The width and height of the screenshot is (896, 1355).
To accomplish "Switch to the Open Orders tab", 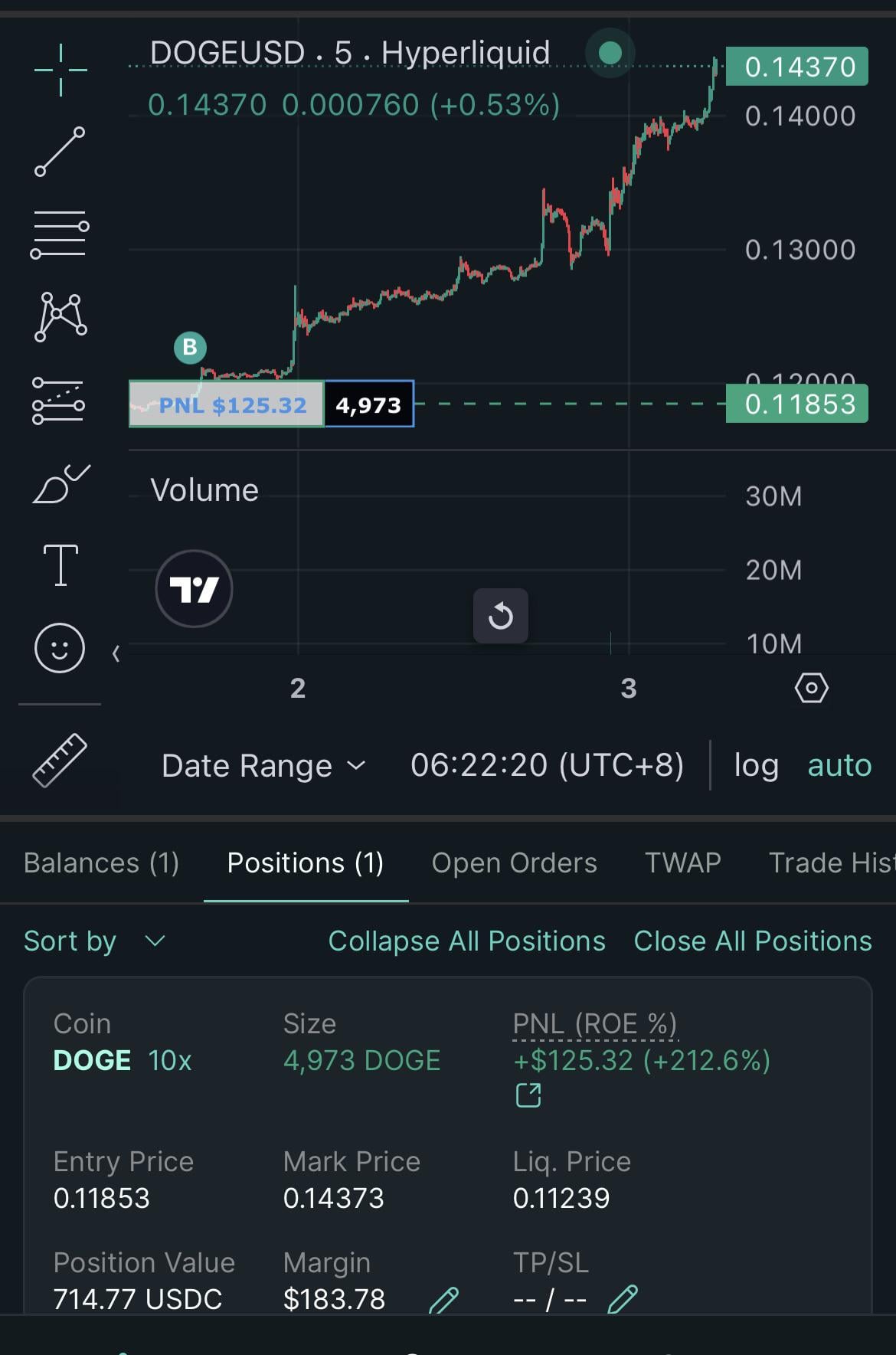I will pos(514,863).
